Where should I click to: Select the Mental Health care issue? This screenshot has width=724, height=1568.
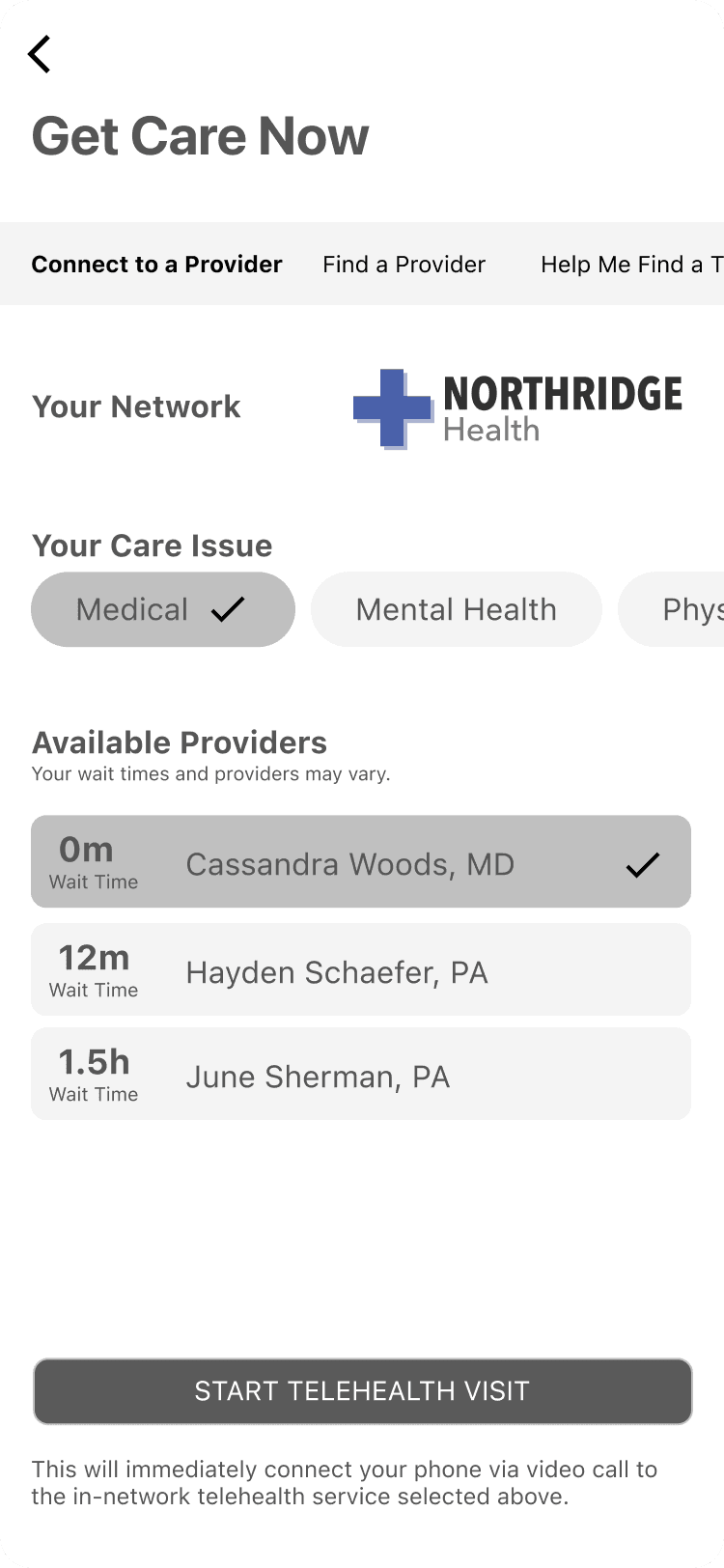coord(456,609)
